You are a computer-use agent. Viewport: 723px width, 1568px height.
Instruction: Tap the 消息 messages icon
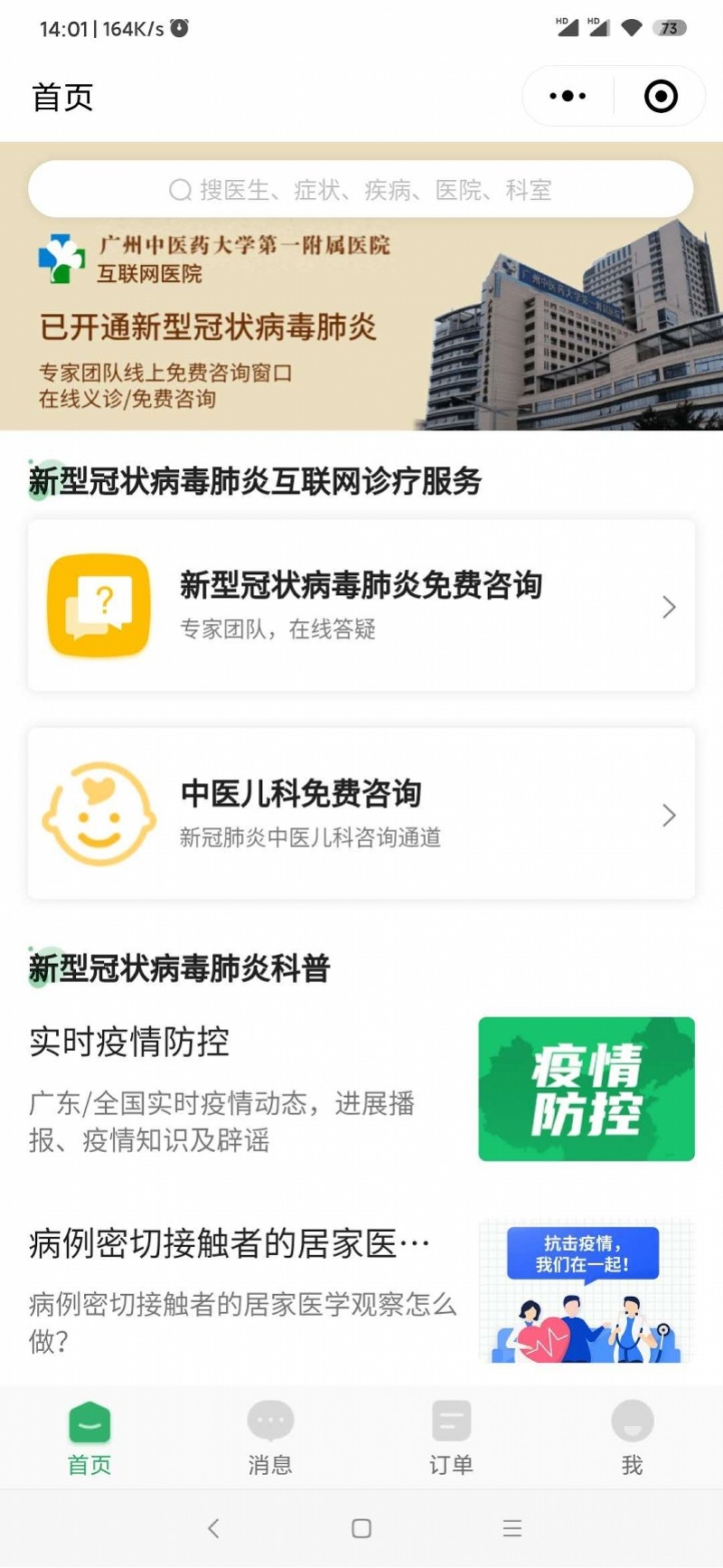(x=269, y=1422)
